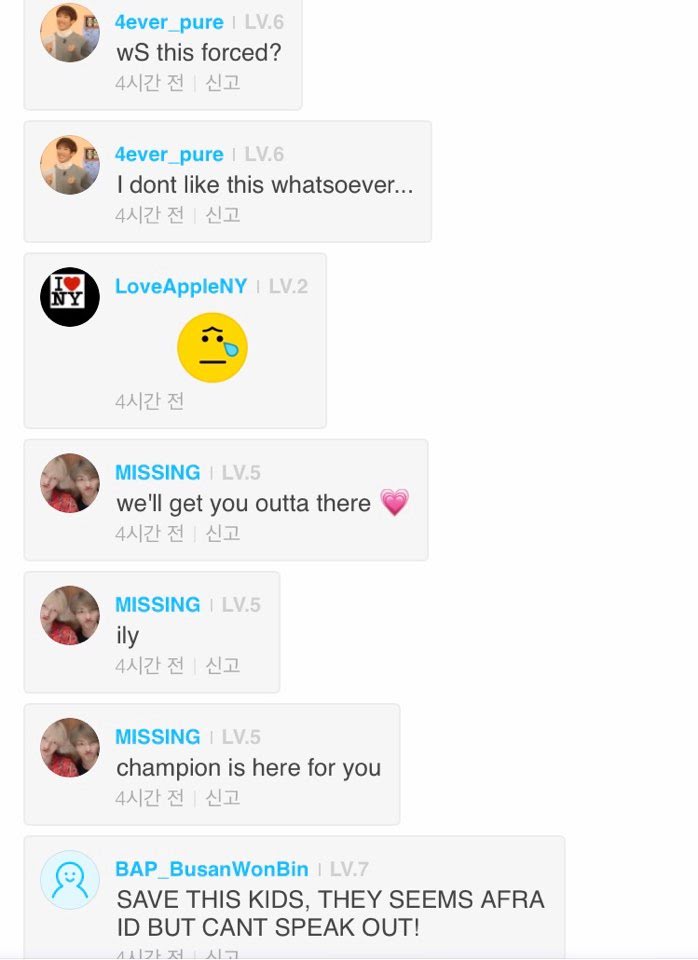Open MISSING username above "ily"
This screenshot has height=960, width=698.
pos(158,604)
